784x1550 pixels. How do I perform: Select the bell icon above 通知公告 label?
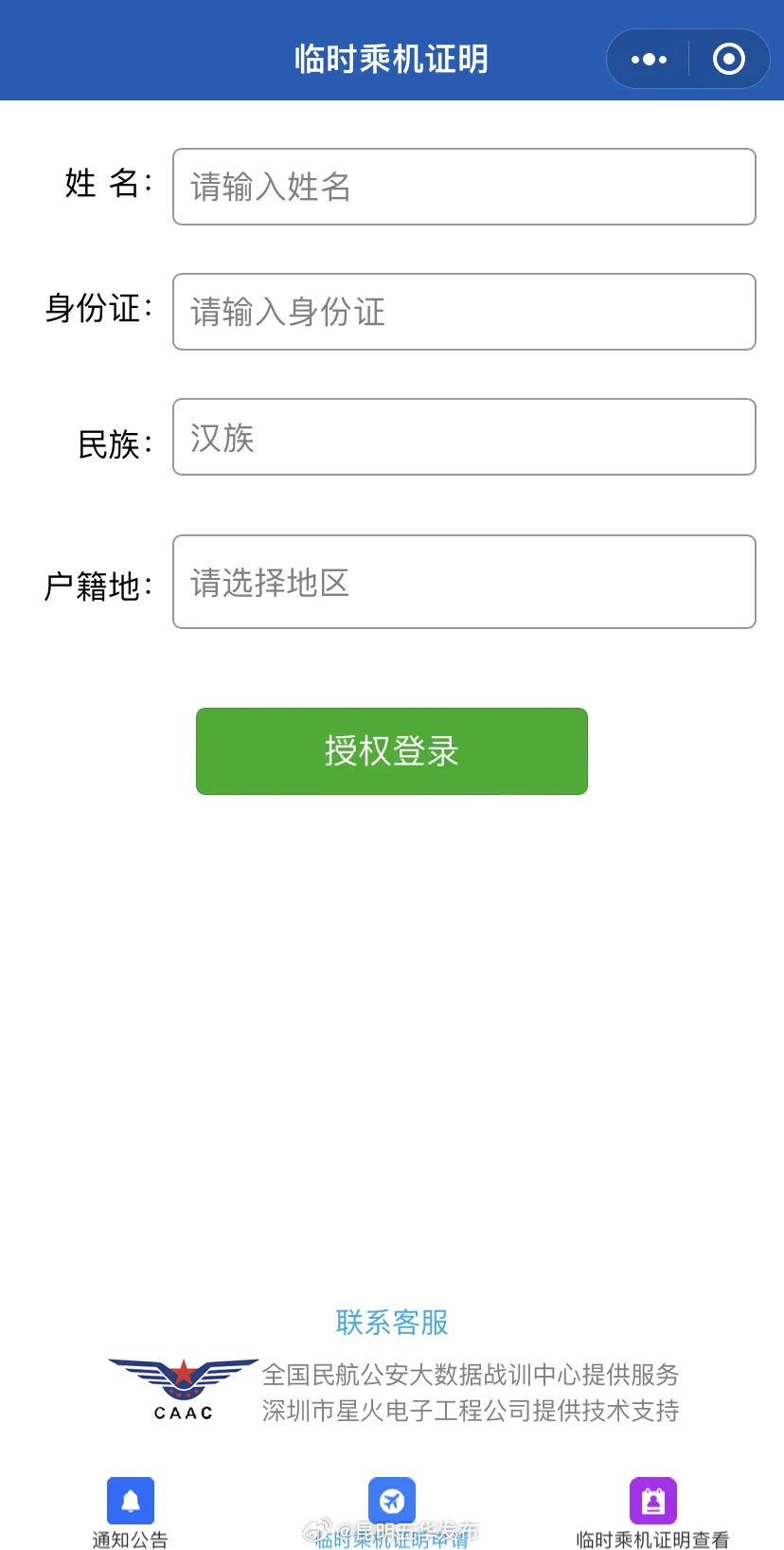click(129, 1501)
